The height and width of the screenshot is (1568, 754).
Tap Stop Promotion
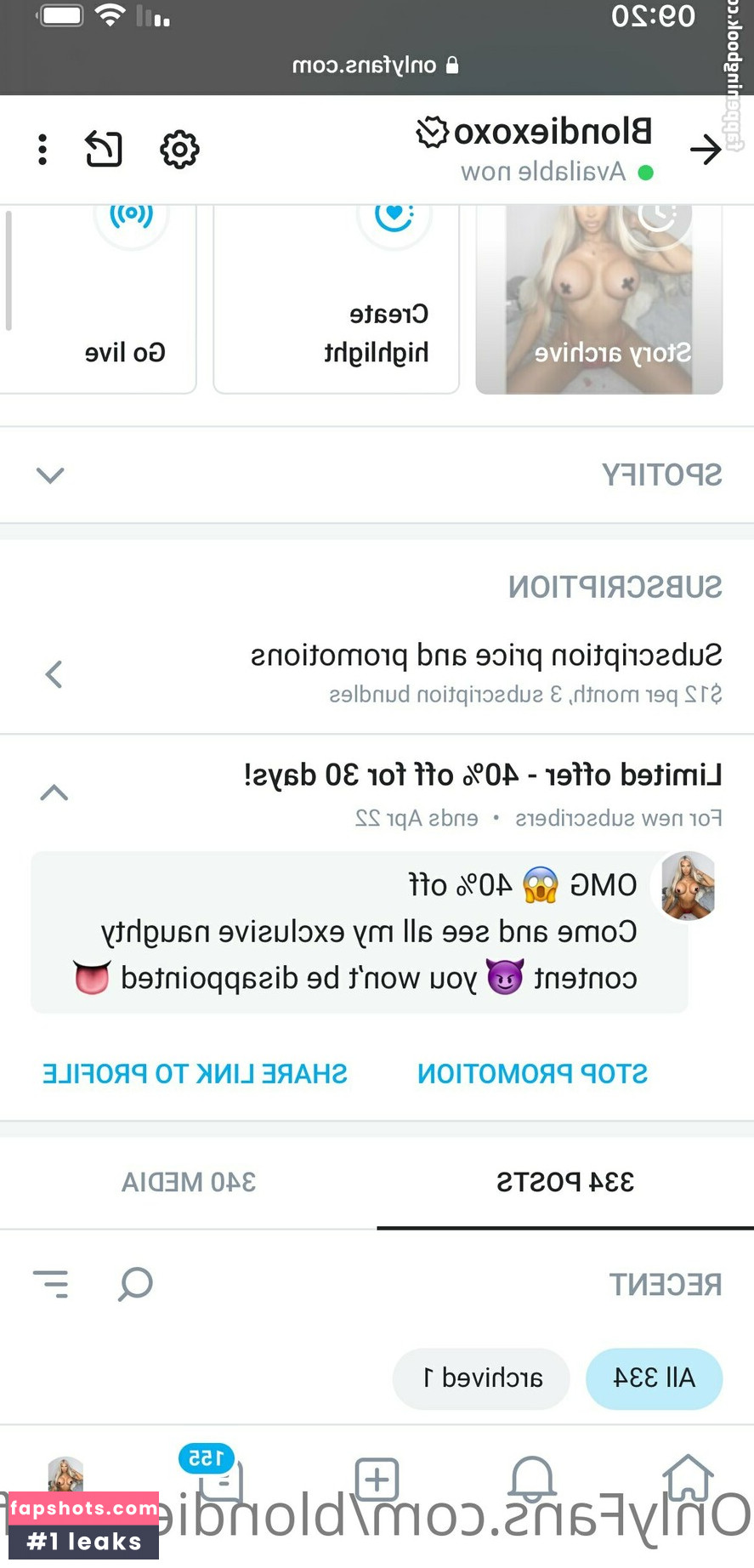(532, 1074)
